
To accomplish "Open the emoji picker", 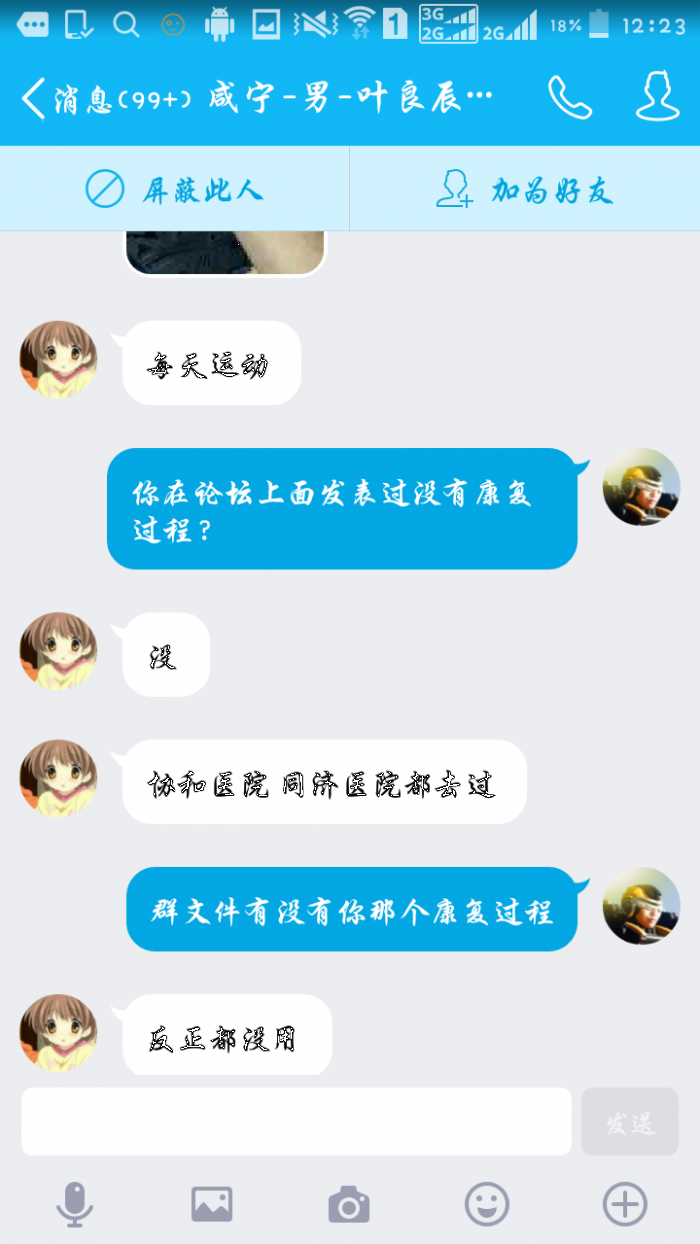I will 487,1204.
